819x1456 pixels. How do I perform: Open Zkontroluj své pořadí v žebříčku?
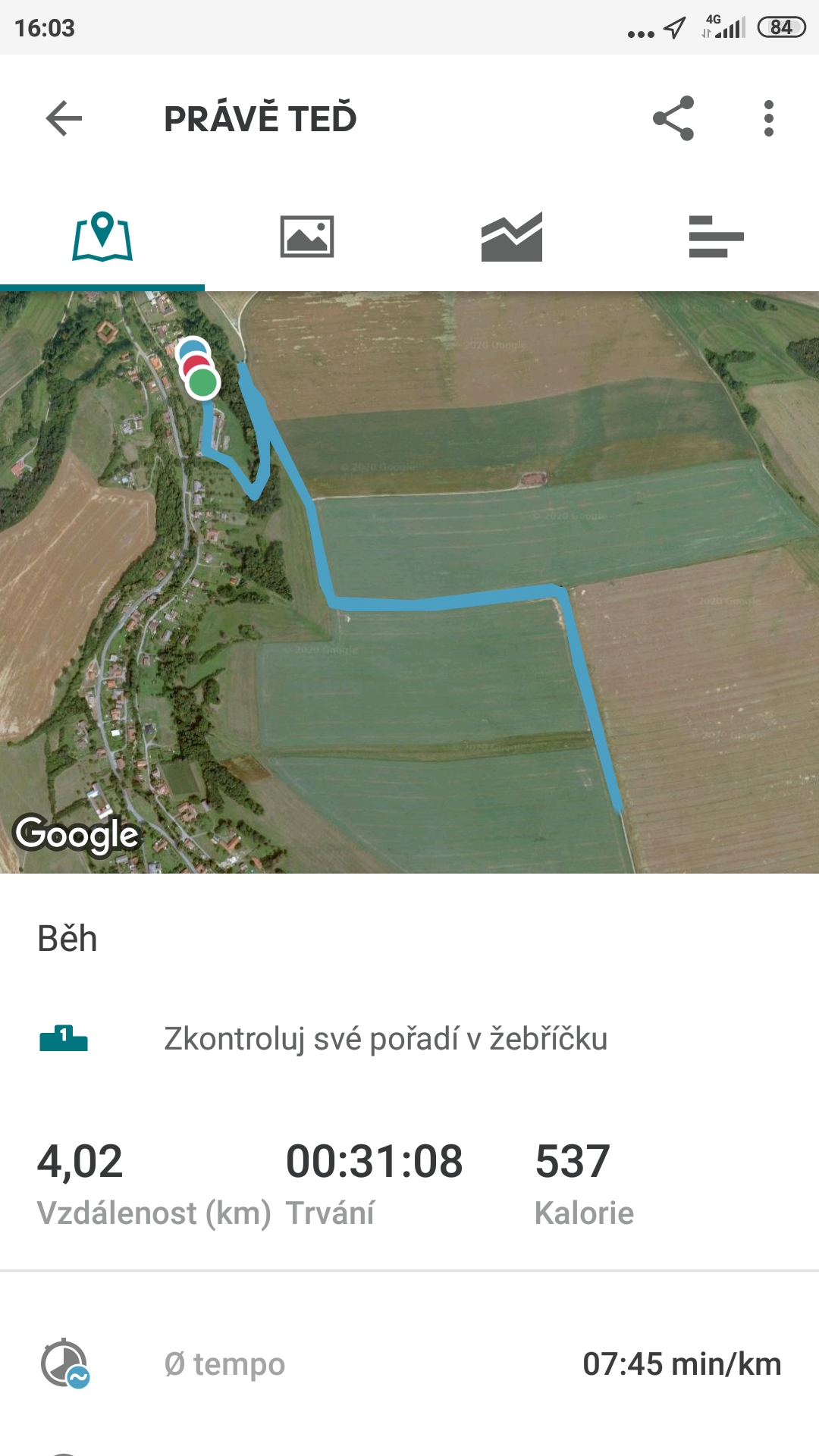tap(409, 1039)
